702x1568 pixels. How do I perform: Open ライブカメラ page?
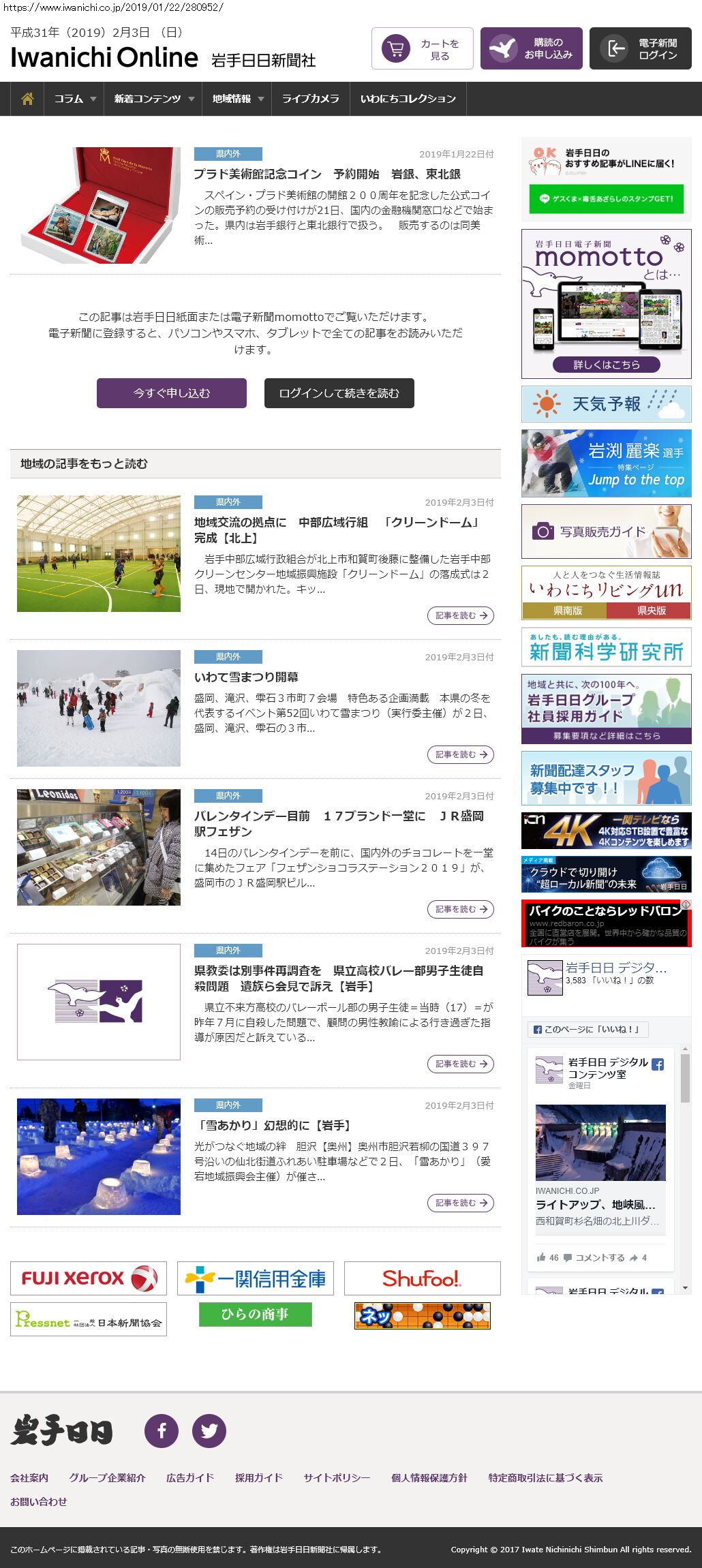tap(311, 99)
